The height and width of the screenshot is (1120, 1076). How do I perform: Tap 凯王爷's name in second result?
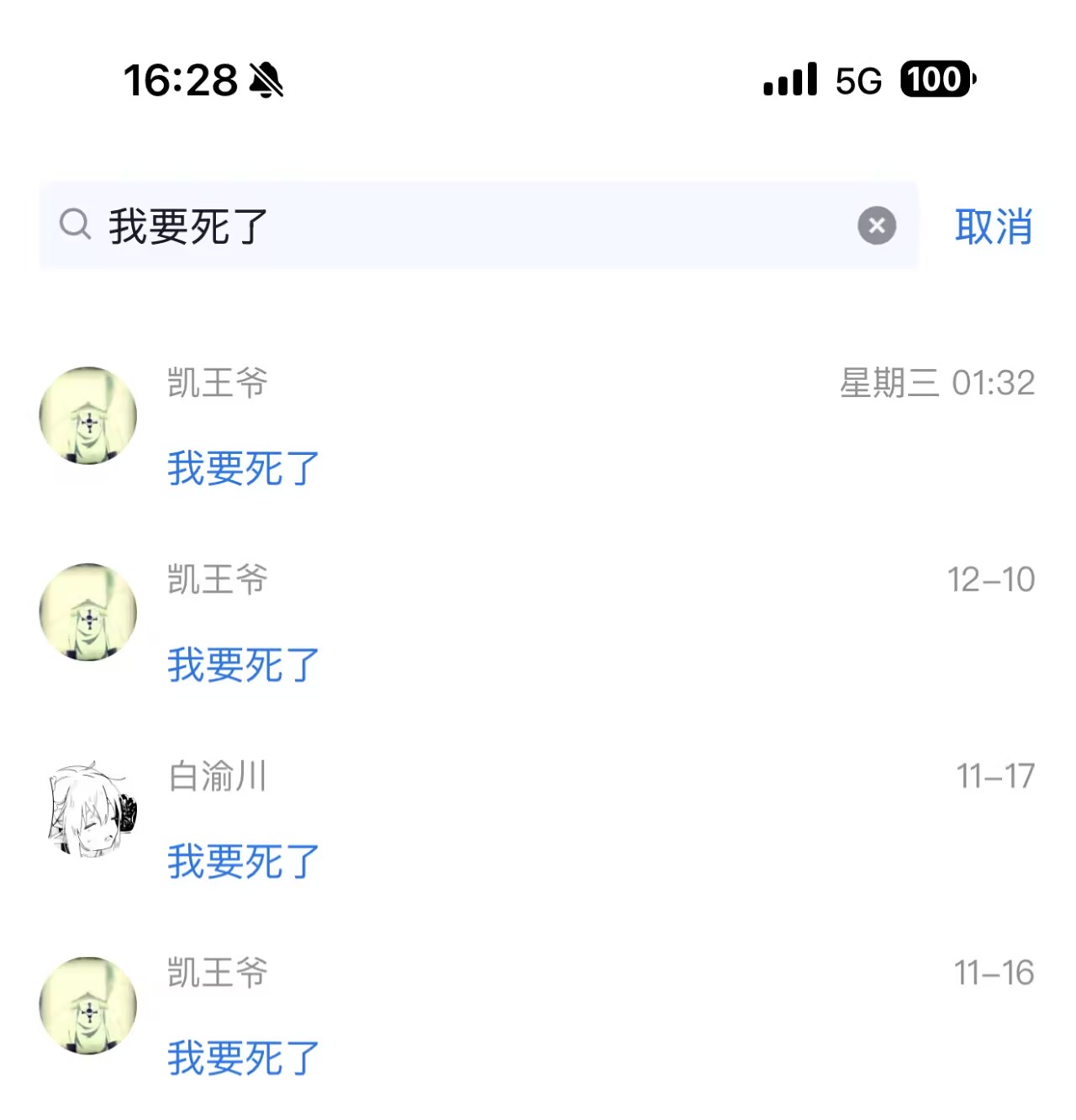217,578
